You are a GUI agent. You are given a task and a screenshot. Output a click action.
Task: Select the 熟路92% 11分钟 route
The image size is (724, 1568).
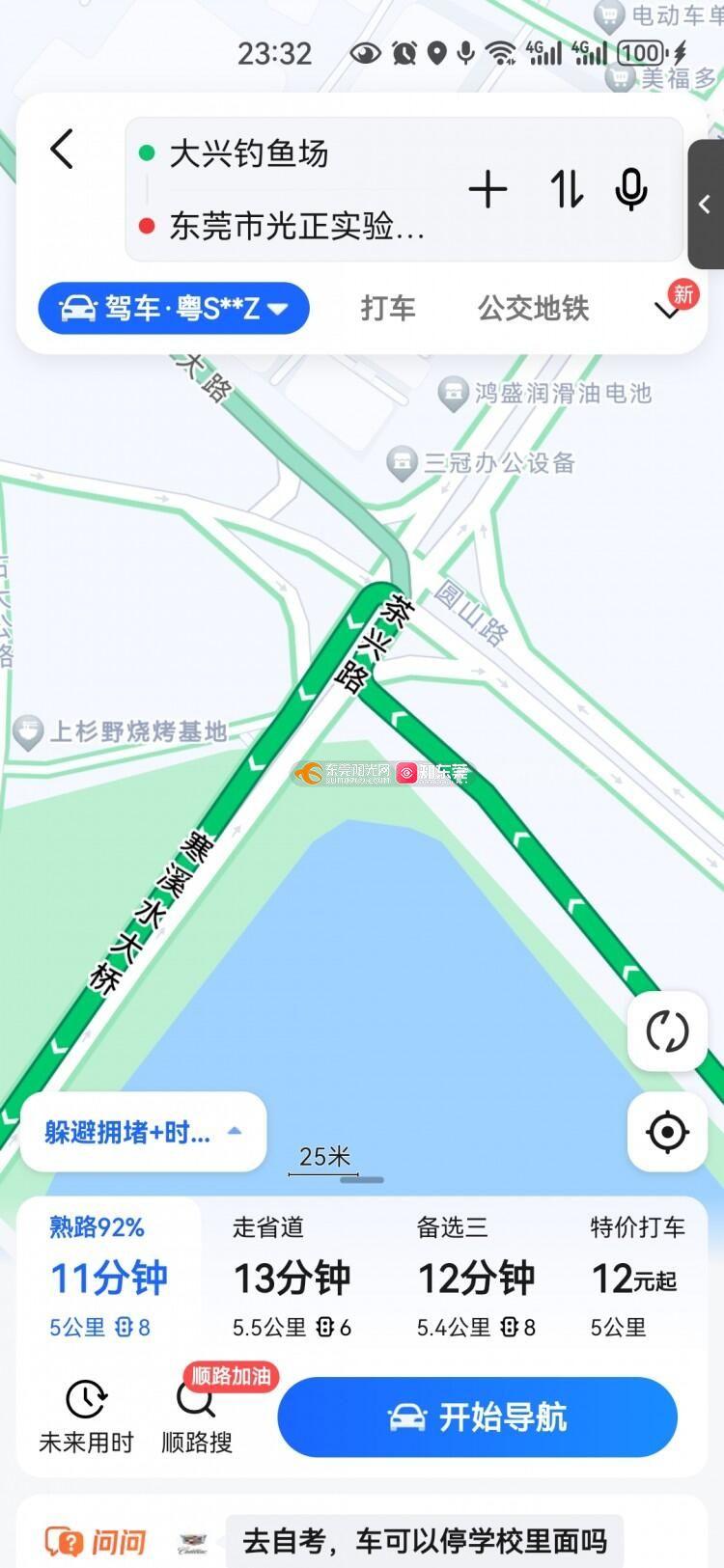[109, 1277]
